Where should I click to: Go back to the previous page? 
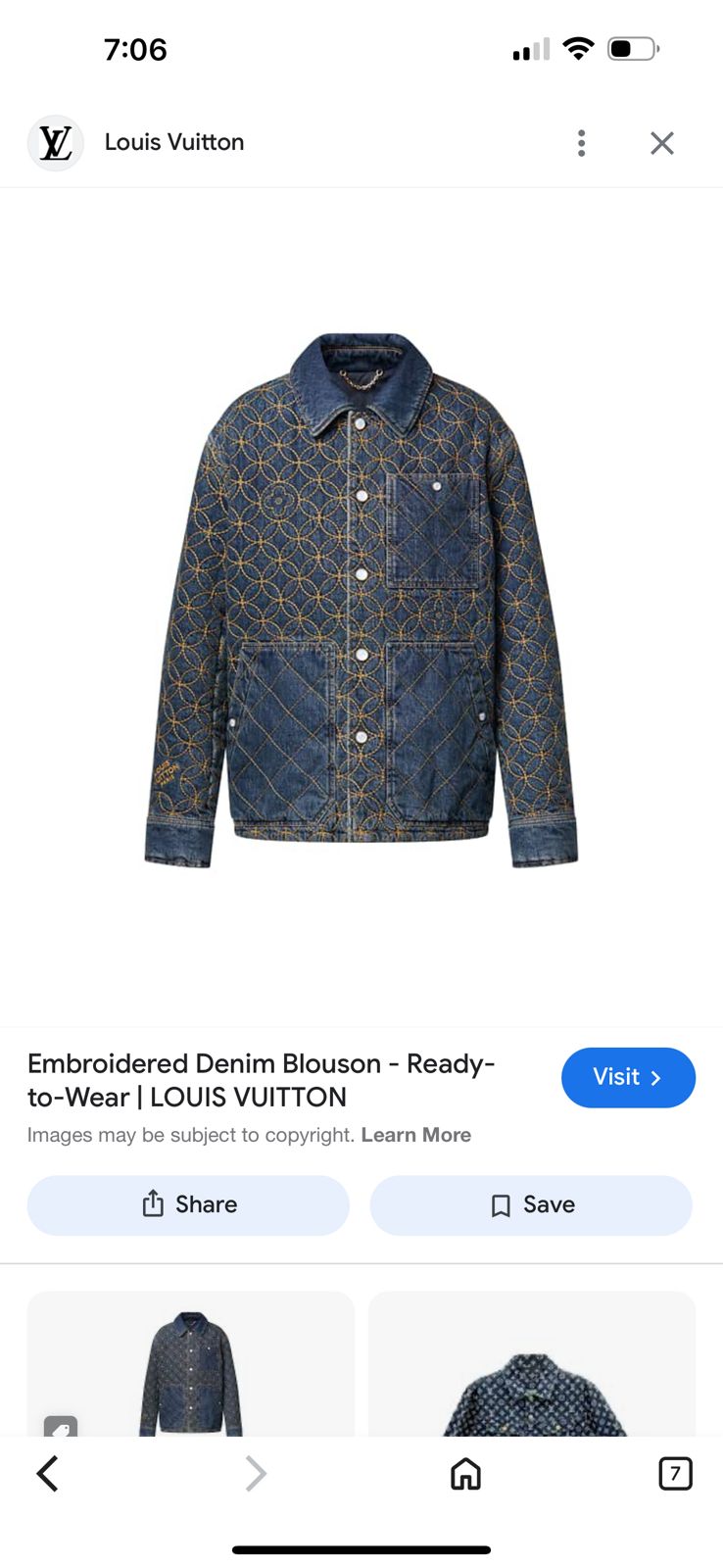tap(47, 1473)
